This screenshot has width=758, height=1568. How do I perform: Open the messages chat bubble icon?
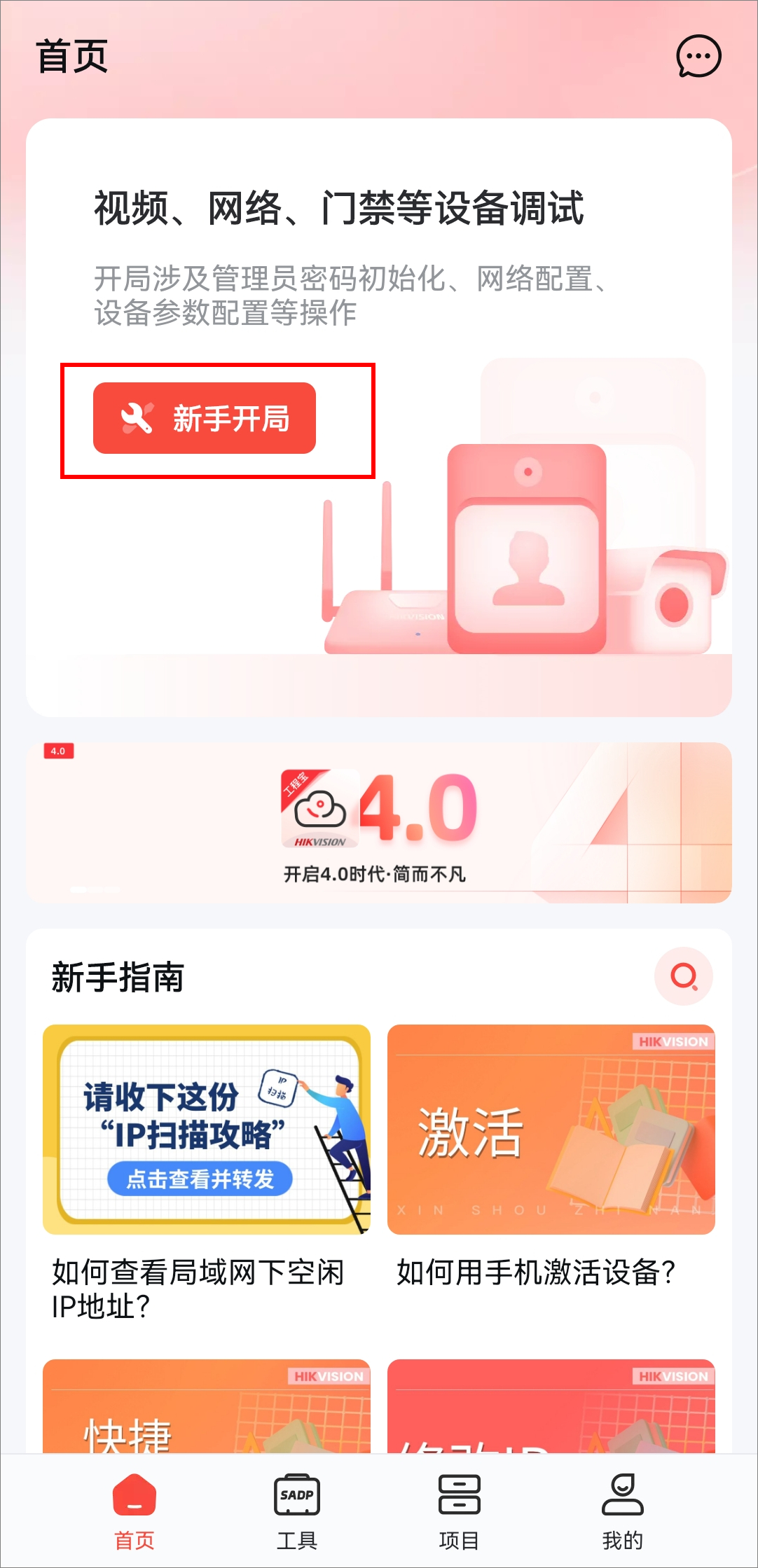click(x=698, y=56)
